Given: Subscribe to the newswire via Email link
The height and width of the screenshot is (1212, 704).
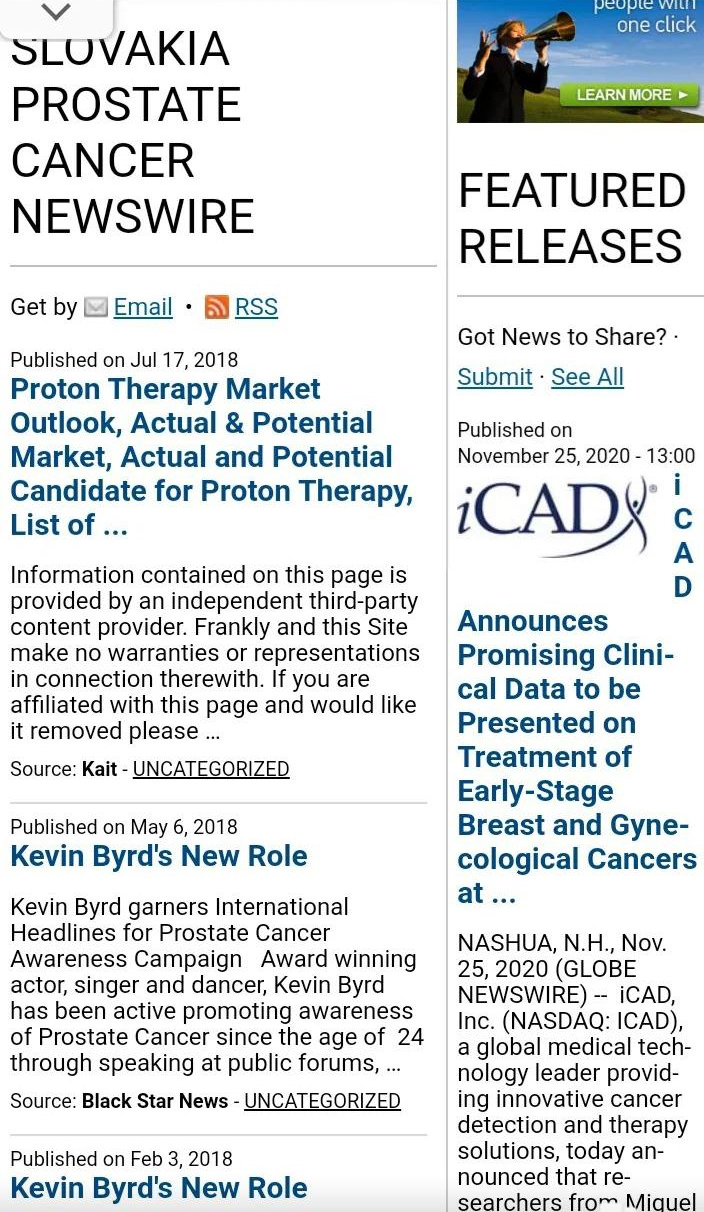Looking at the screenshot, I should tap(143, 307).
